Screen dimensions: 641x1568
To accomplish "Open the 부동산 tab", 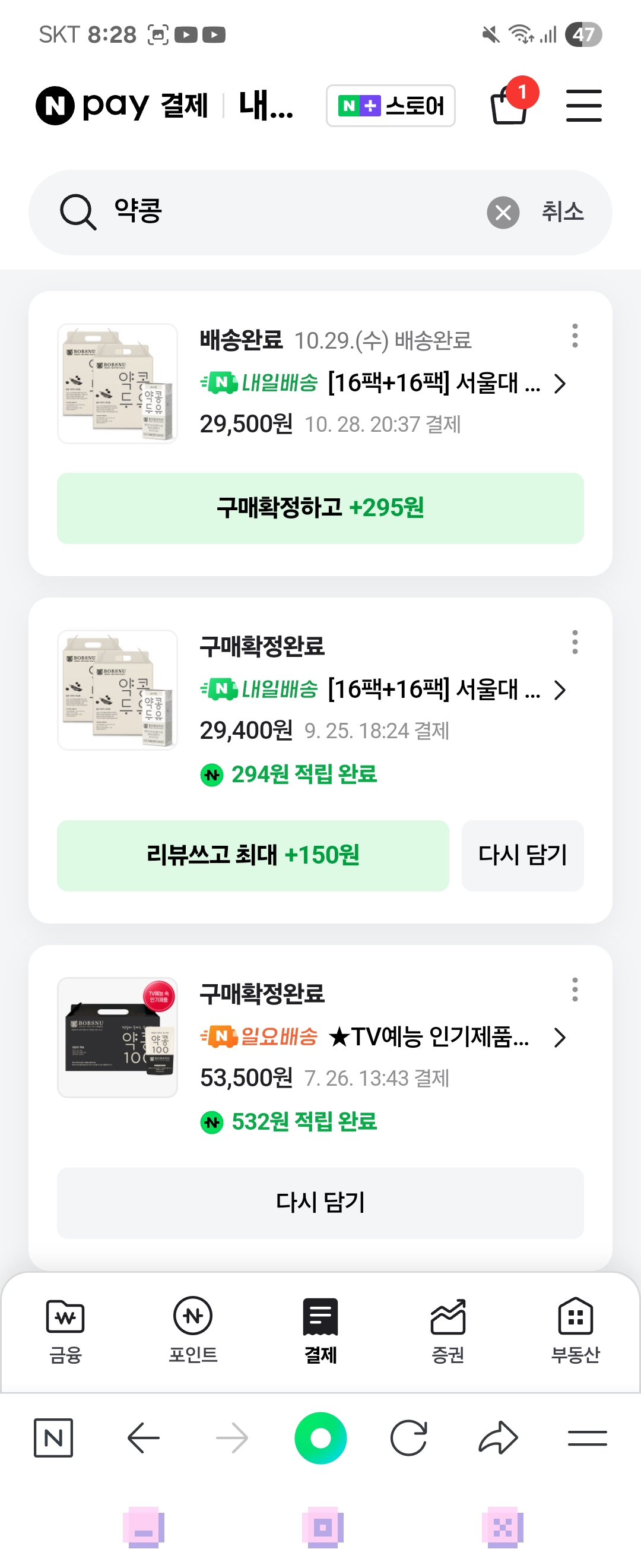I will click(x=575, y=1331).
